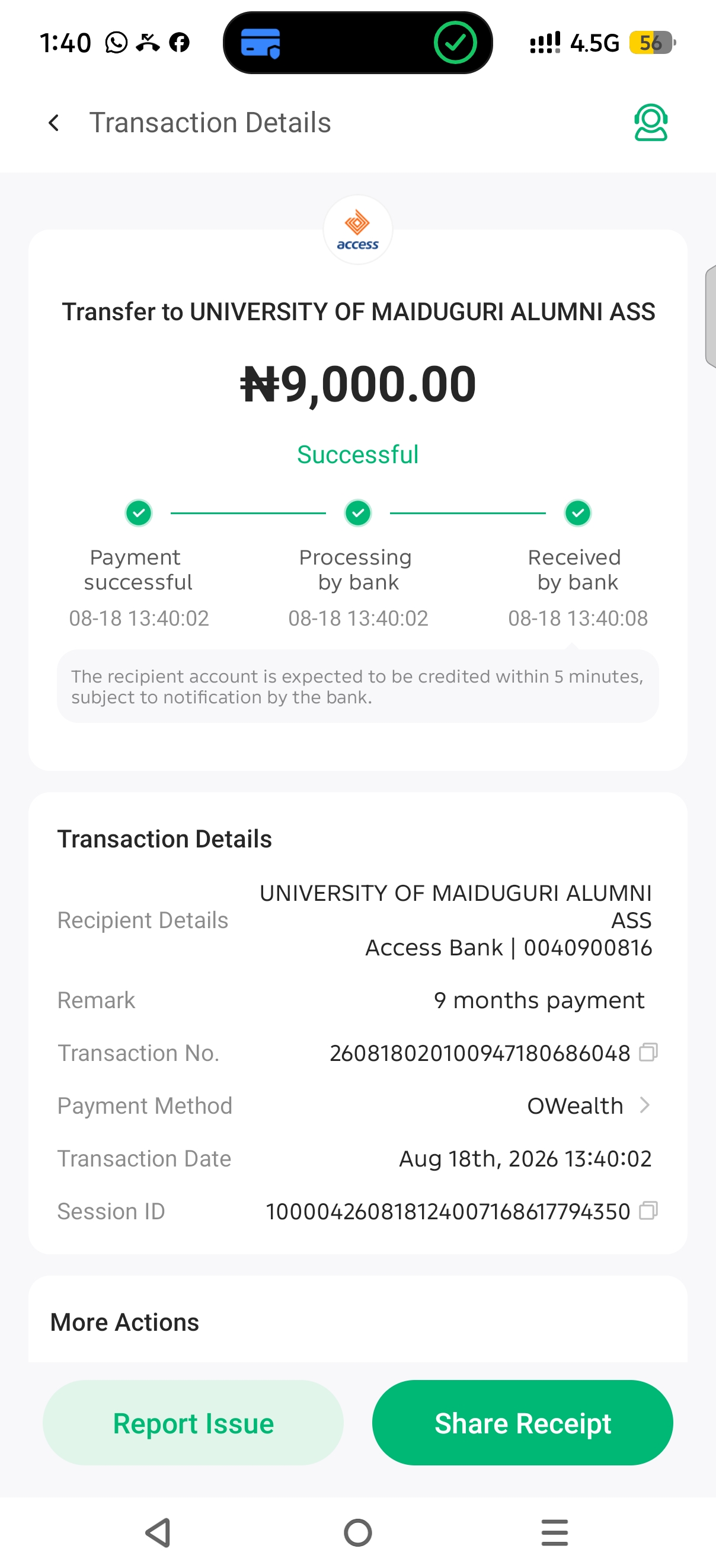Go back from Transaction Details
The image size is (716, 1568).
(x=54, y=123)
